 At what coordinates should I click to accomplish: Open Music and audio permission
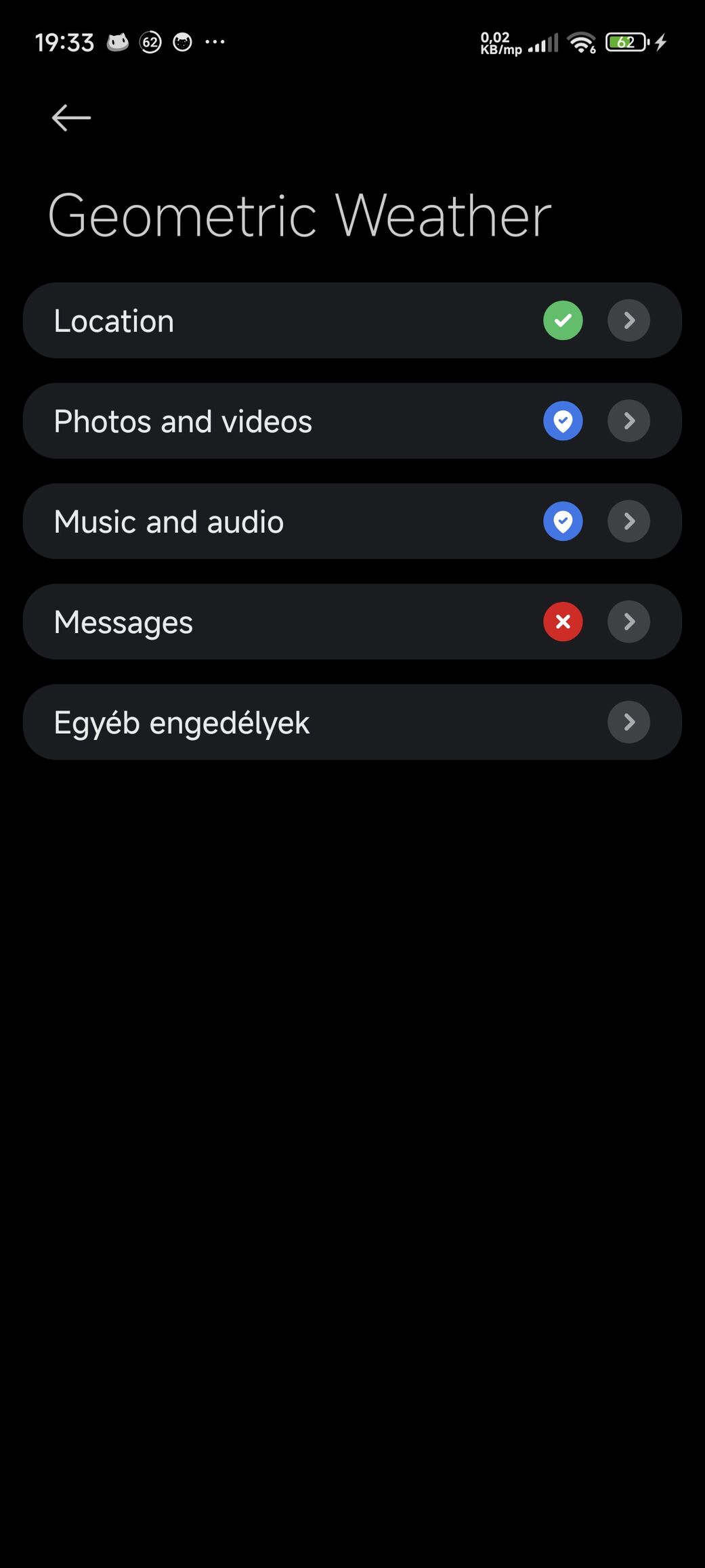[352, 521]
